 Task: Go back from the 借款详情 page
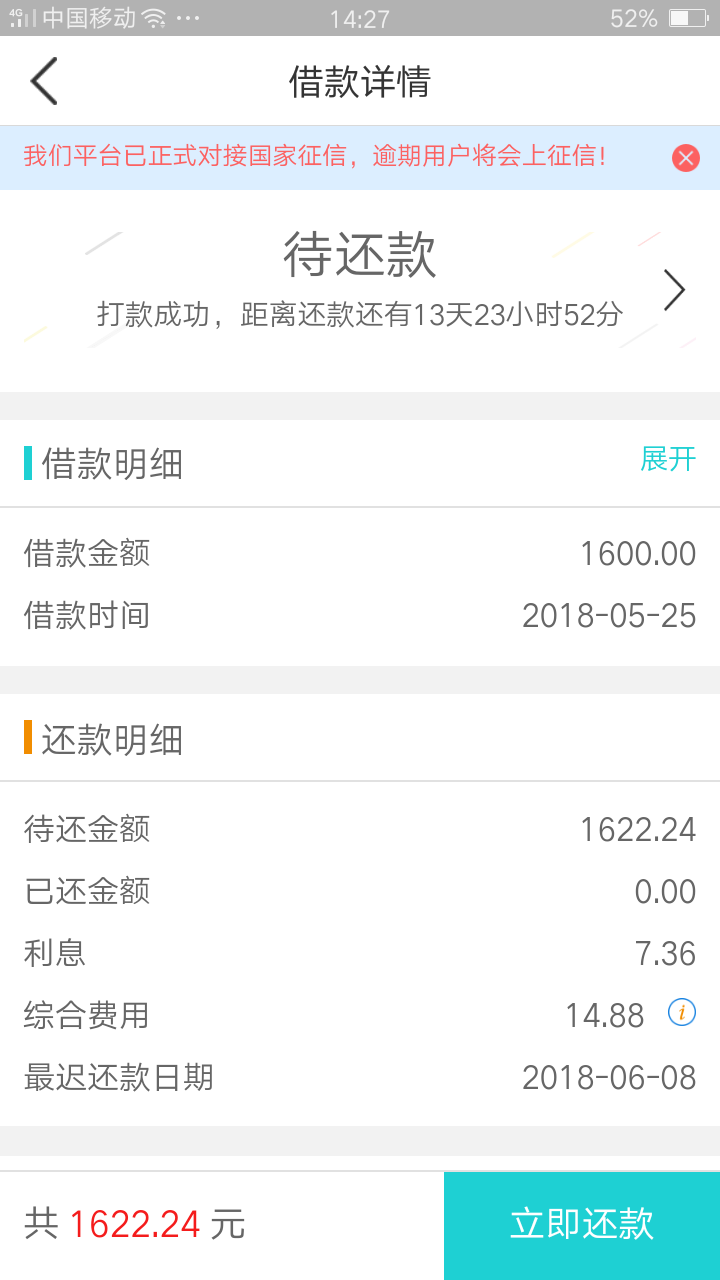coord(44,81)
